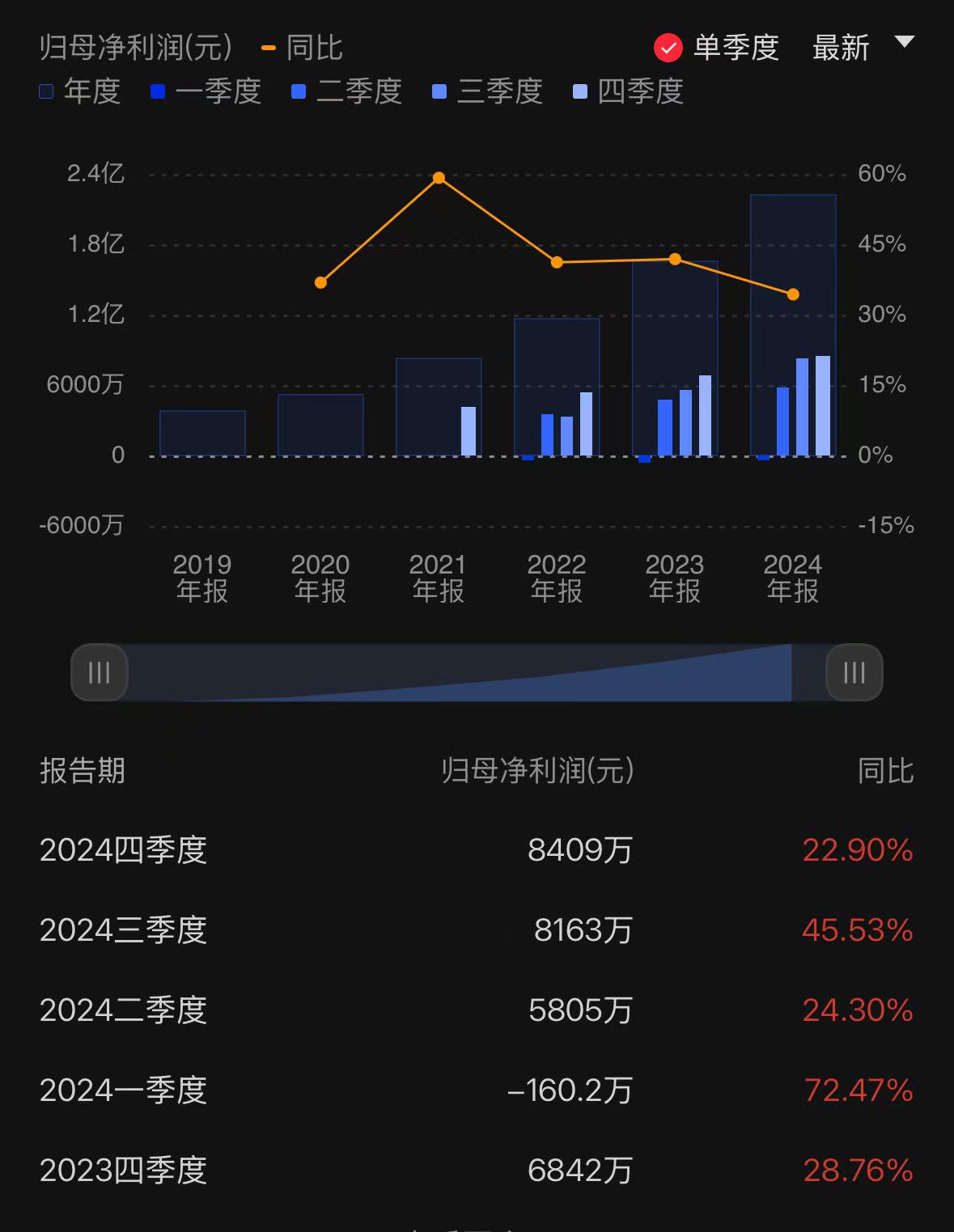The height and width of the screenshot is (1232, 954).
Task: Toggle the 单季度 checkbox
Action: (x=668, y=49)
